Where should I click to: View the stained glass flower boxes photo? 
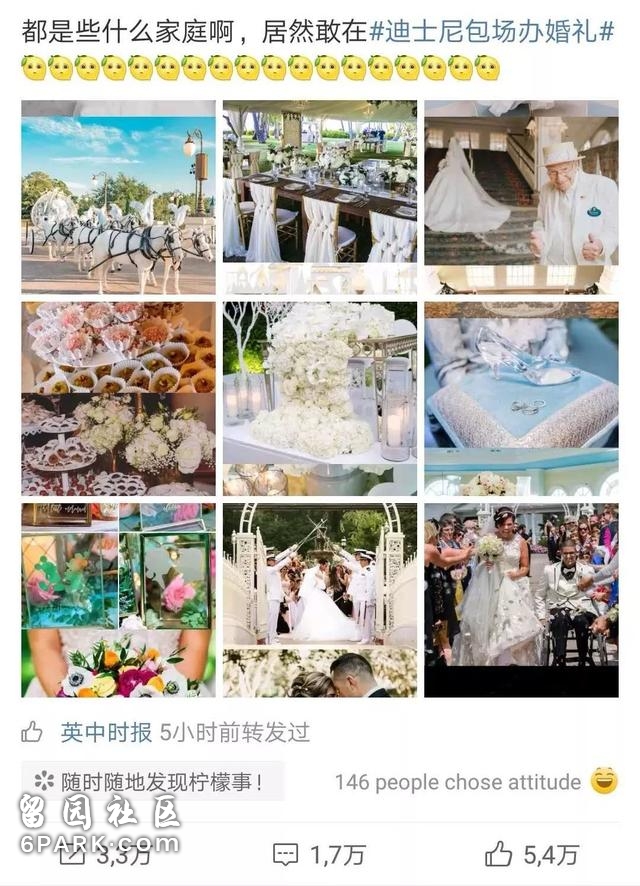[x=118, y=600]
